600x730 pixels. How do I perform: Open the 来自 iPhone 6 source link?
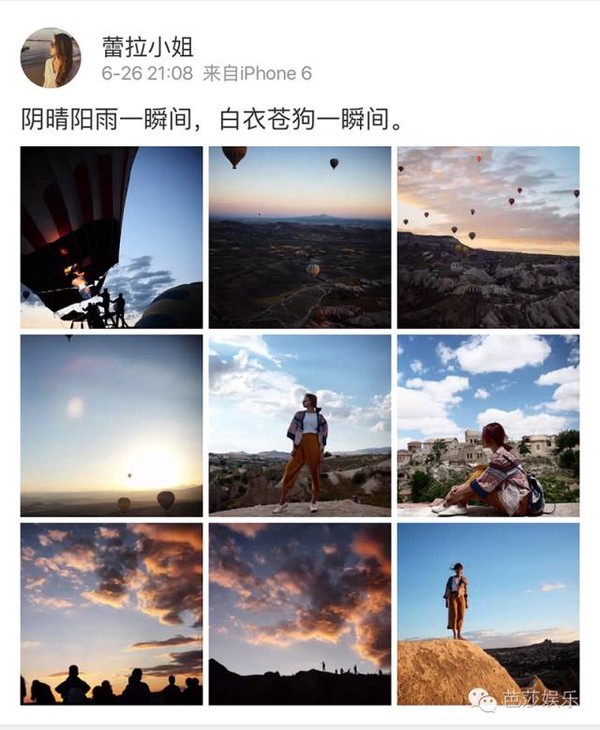[256, 73]
